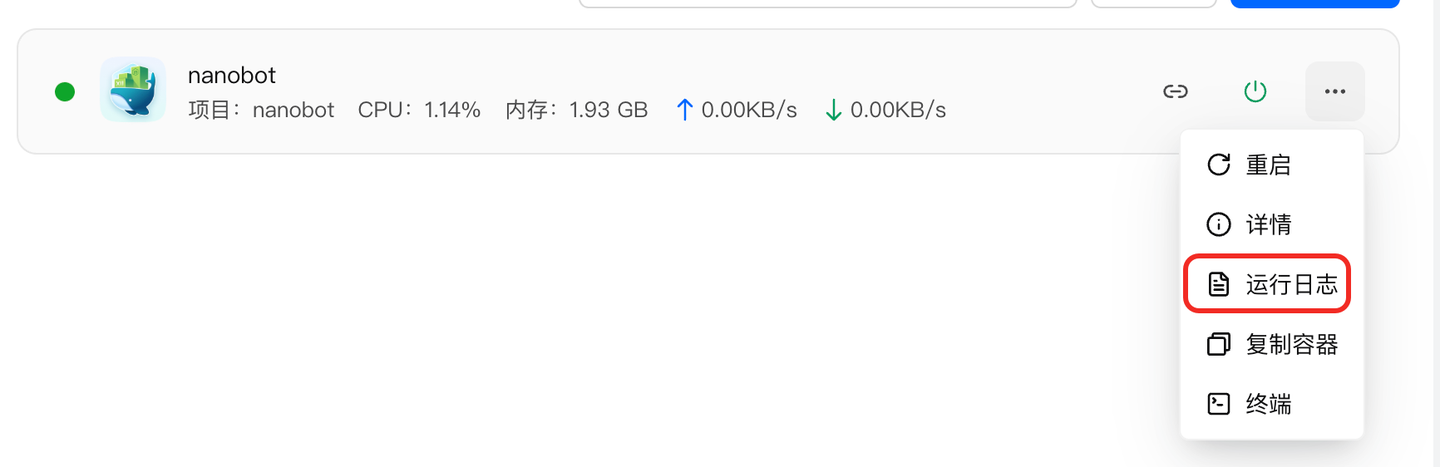This screenshot has height=467, width=1440.
Task: Open 详情 for the container
Action: coord(1268,224)
